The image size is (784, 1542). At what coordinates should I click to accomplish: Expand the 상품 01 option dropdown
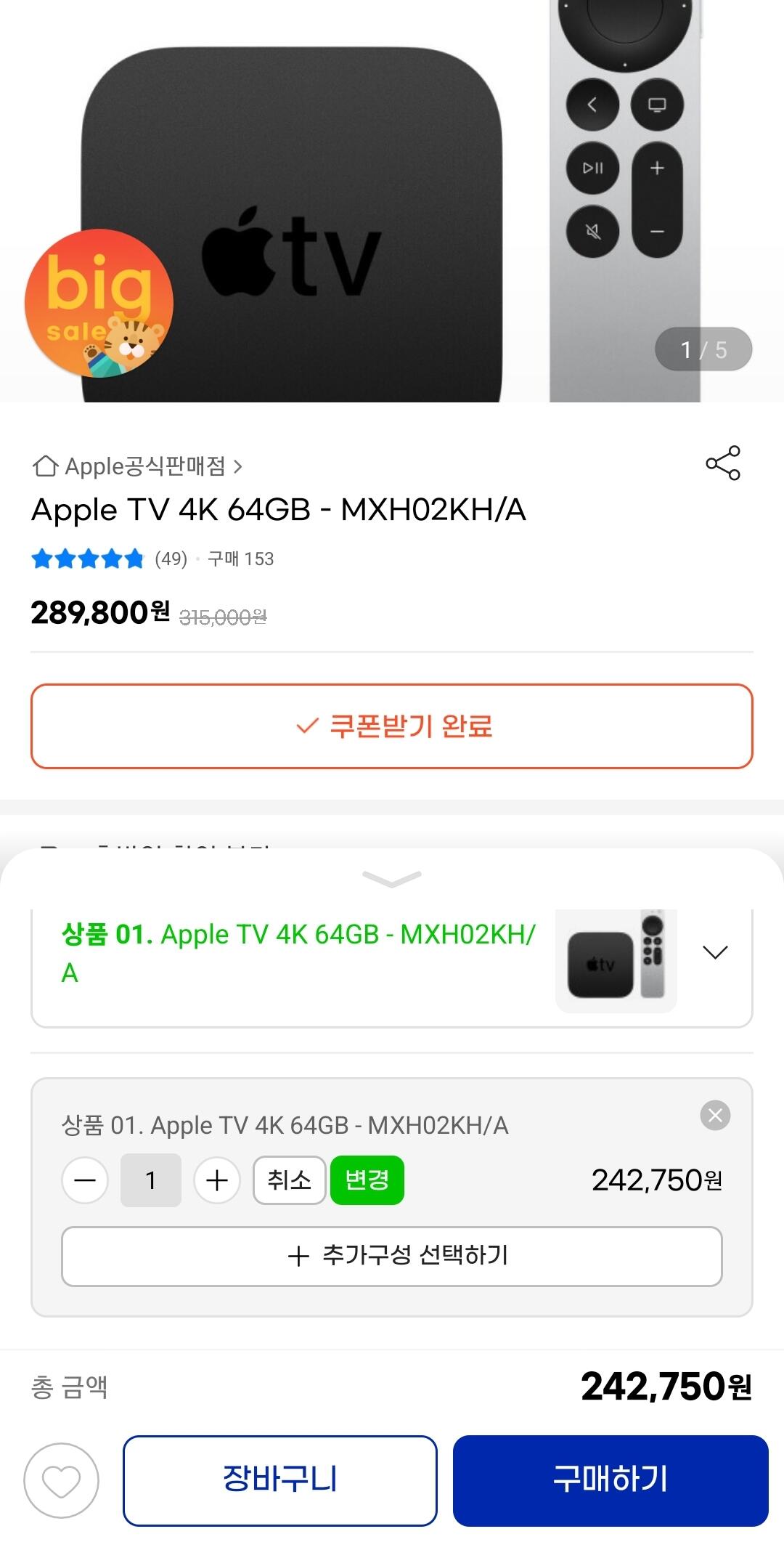point(715,953)
